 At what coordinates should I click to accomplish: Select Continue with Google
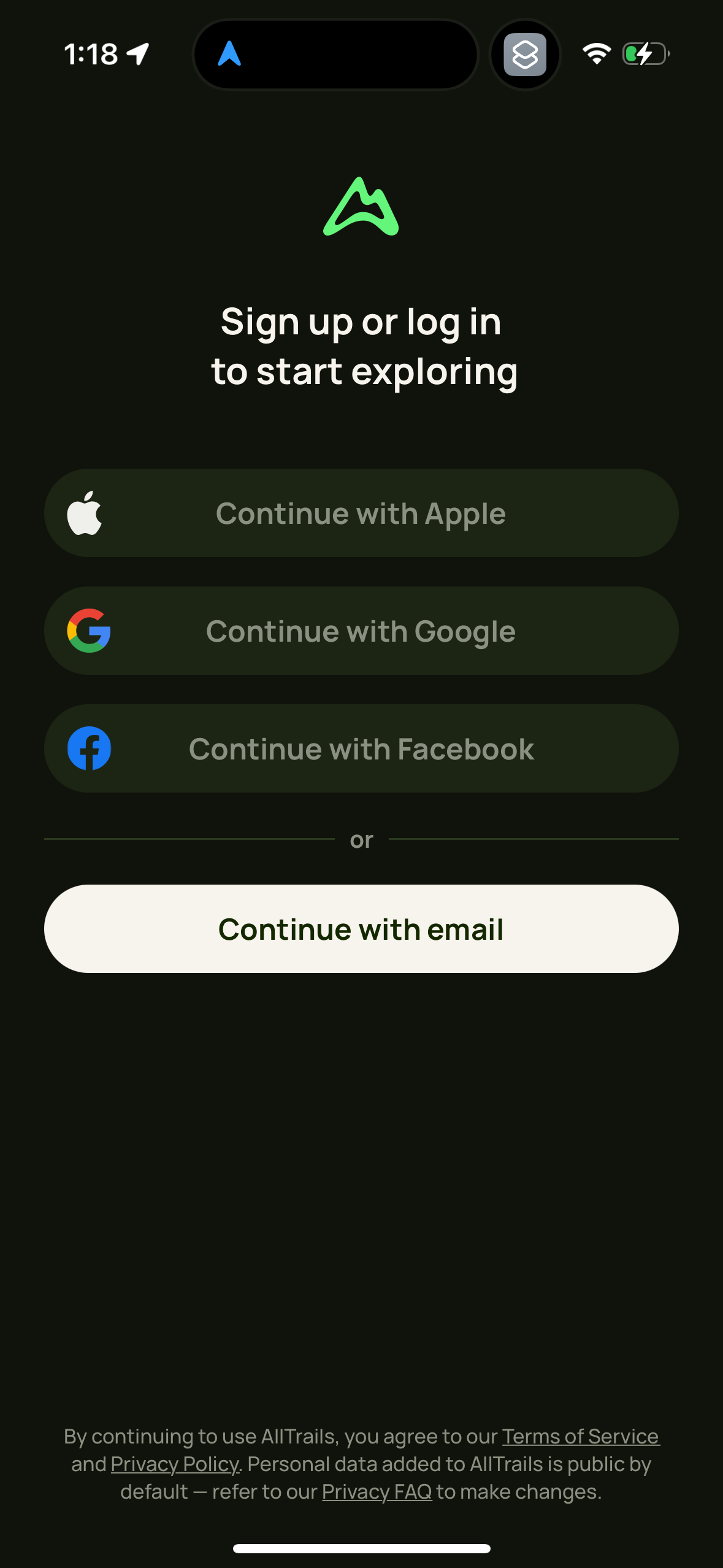click(361, 631)
